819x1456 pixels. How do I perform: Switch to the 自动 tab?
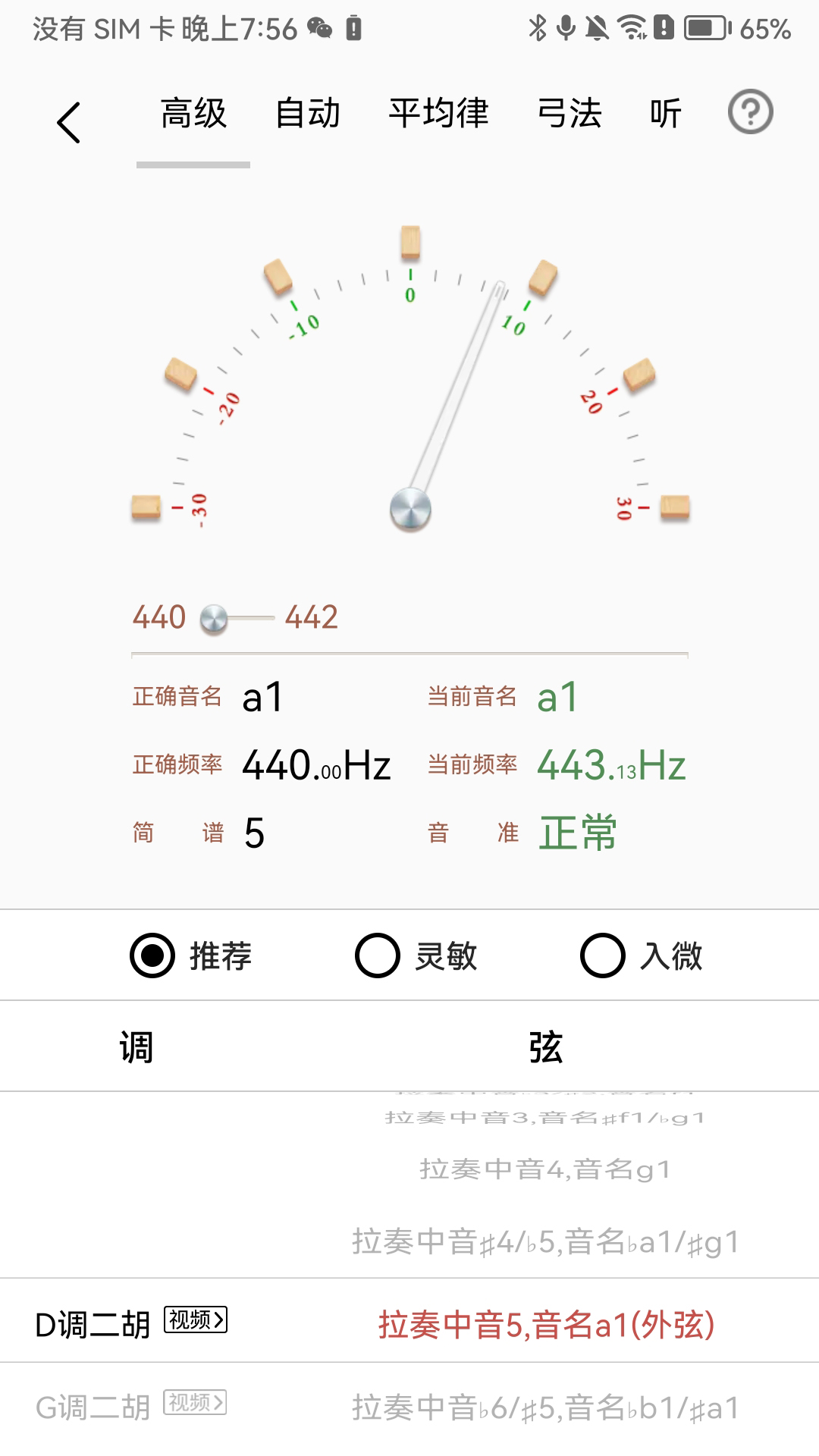click(307, 114)
